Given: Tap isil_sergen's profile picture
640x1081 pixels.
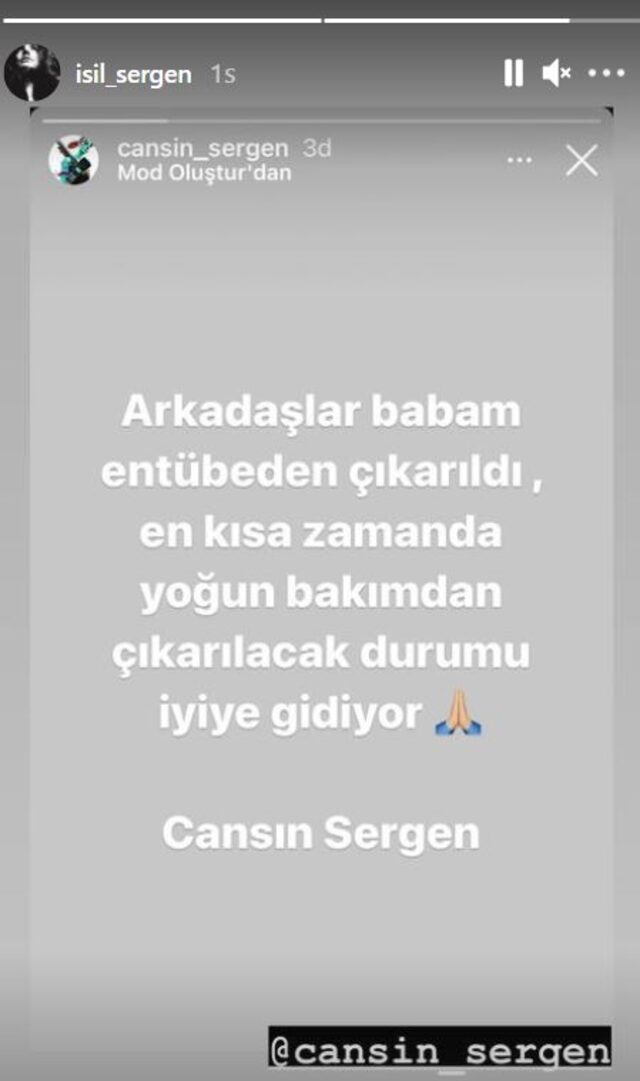Looking at the screenshot, I should click(32, 73).
